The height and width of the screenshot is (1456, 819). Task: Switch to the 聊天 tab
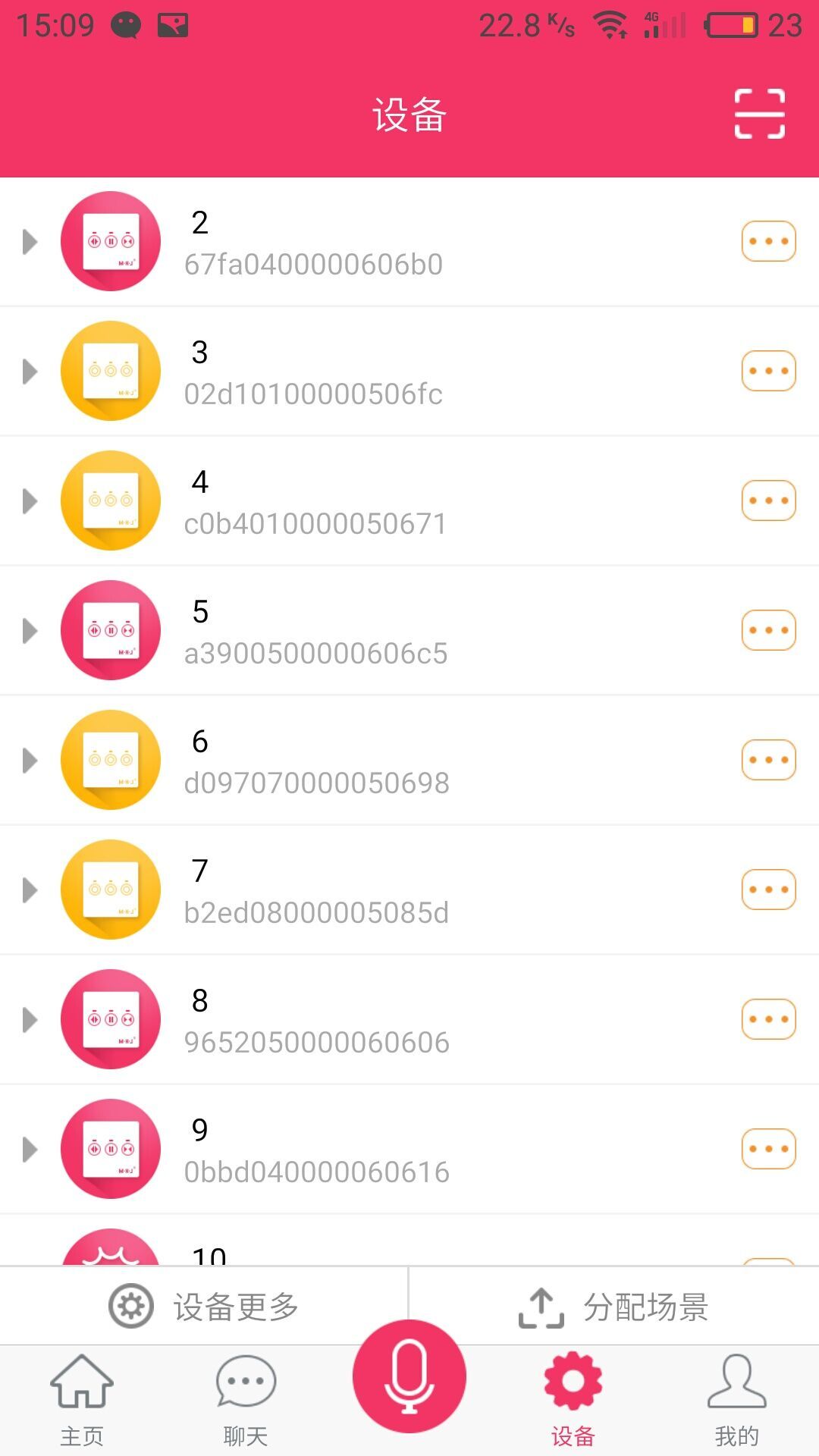click(246, 1399)
